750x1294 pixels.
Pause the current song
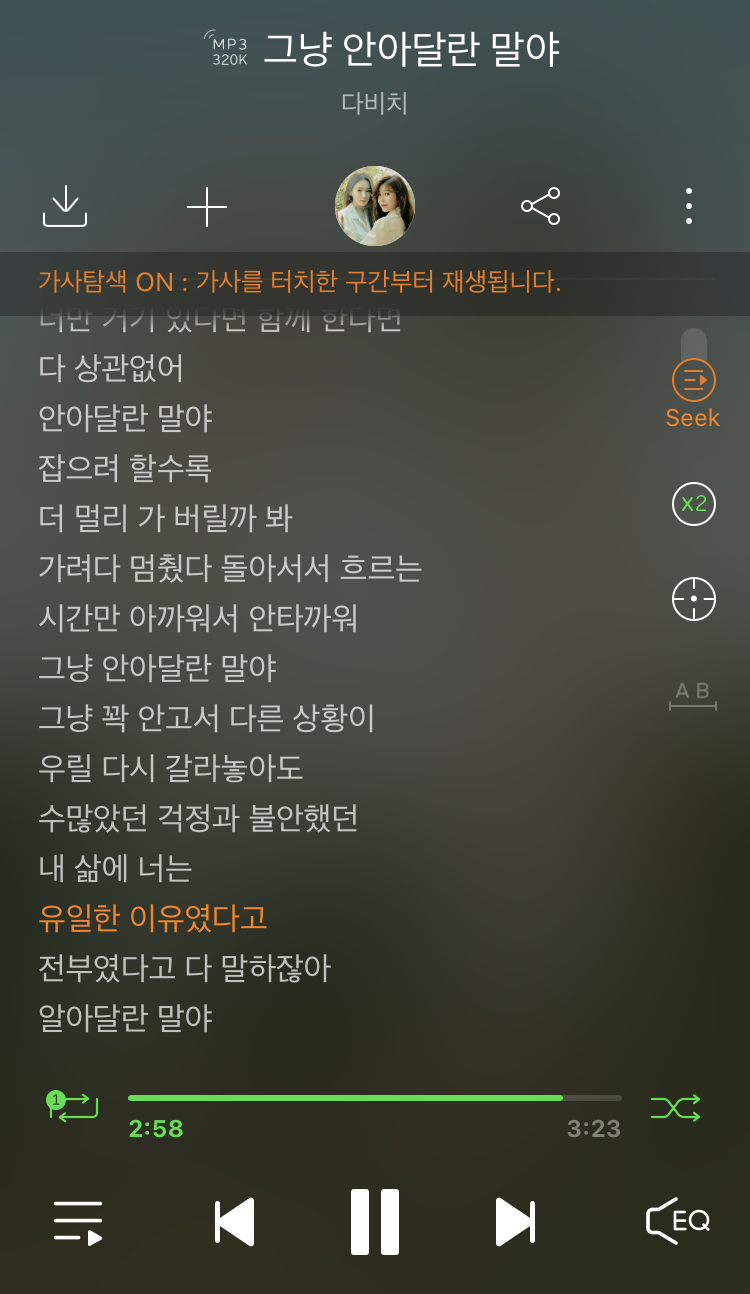coord(375,1221)
